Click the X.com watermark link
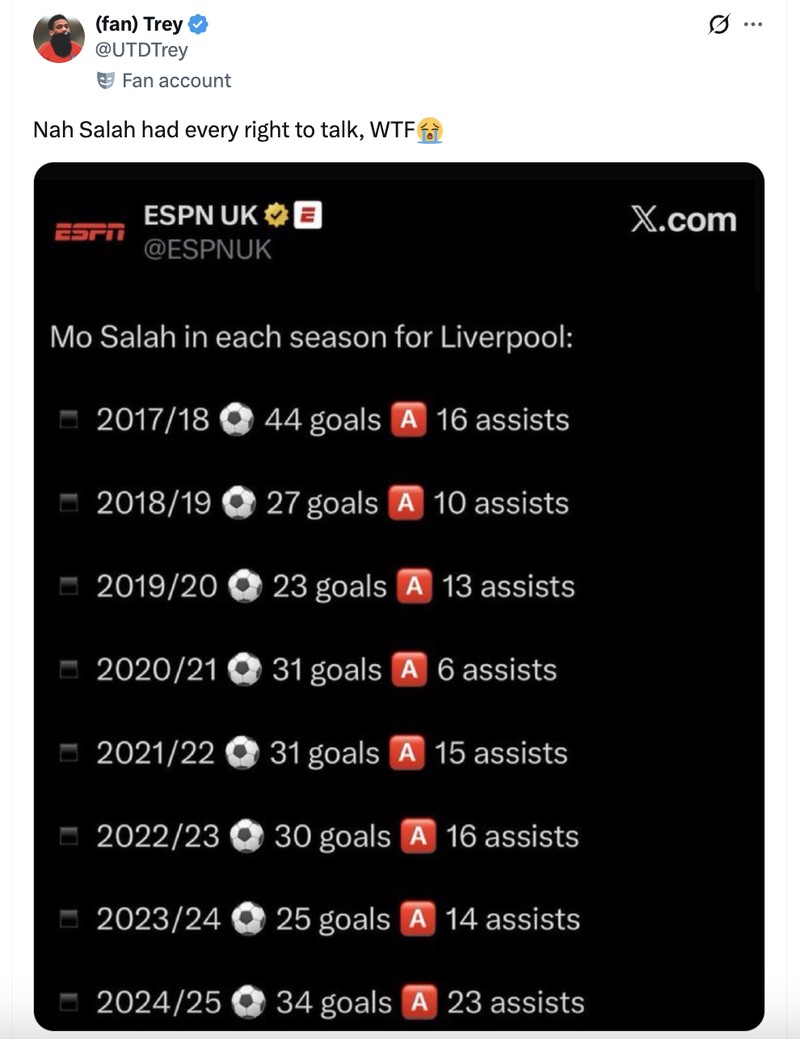 684,219
